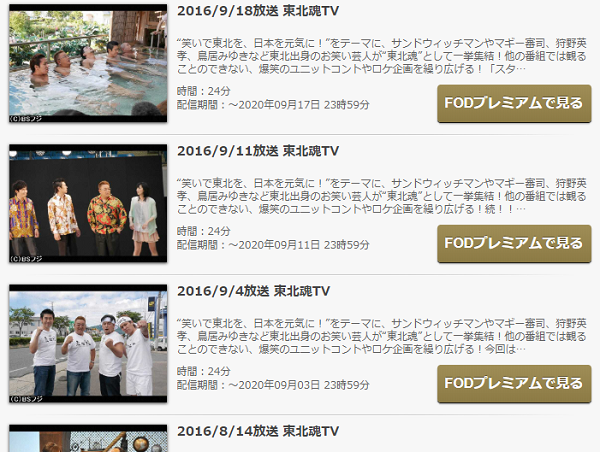600x452 pixels.
Task: Open the 2016/9/4放送 episode thumbnail
Action: [88, 343]
